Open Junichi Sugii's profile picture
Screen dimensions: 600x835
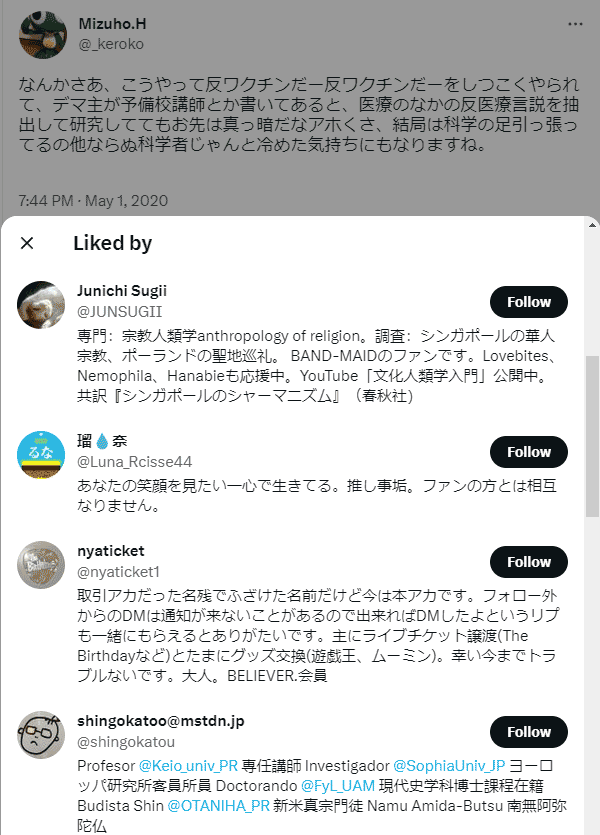coord(42,304)
